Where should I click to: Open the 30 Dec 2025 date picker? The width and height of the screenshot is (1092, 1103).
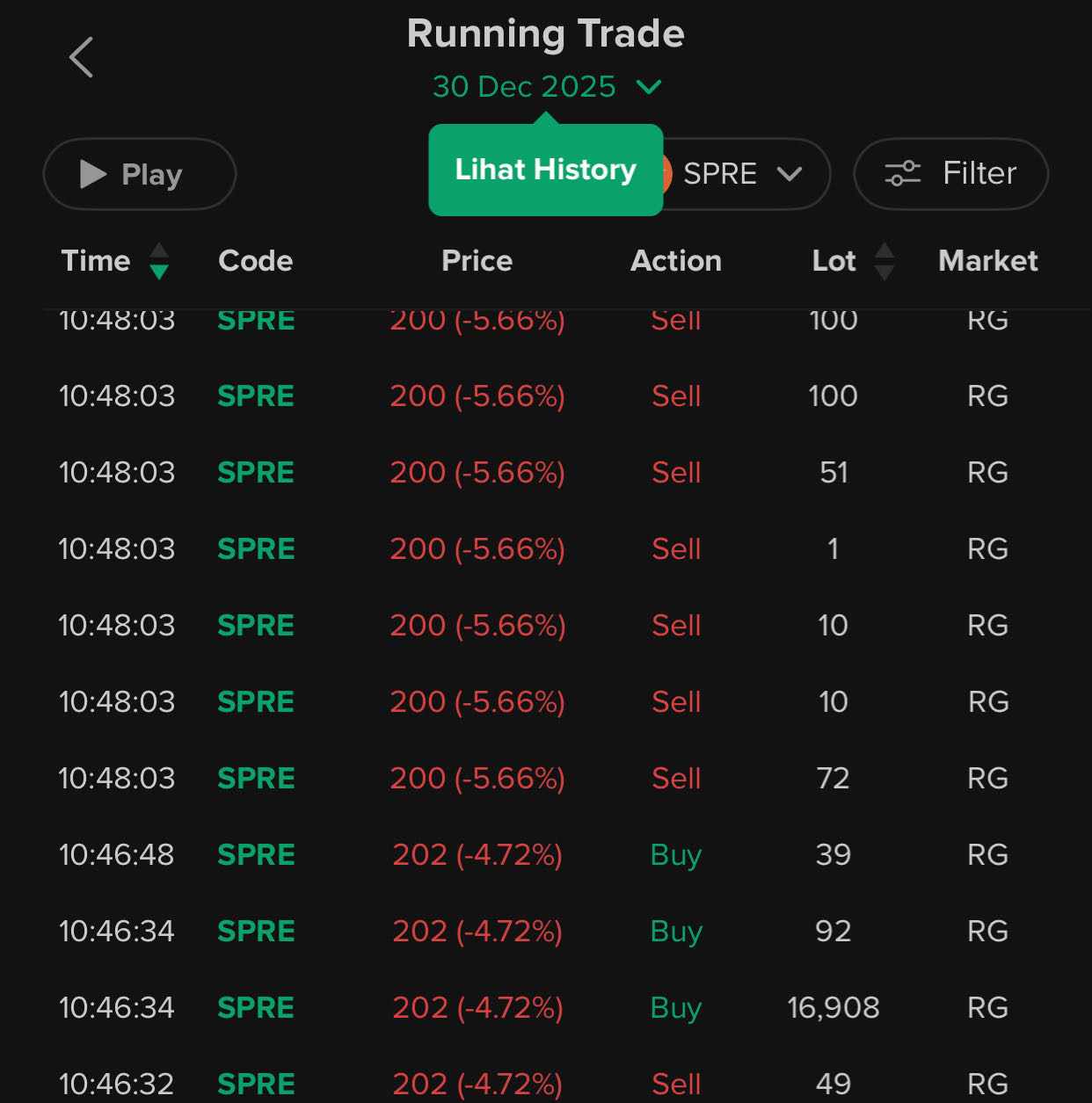pos(546,87)
